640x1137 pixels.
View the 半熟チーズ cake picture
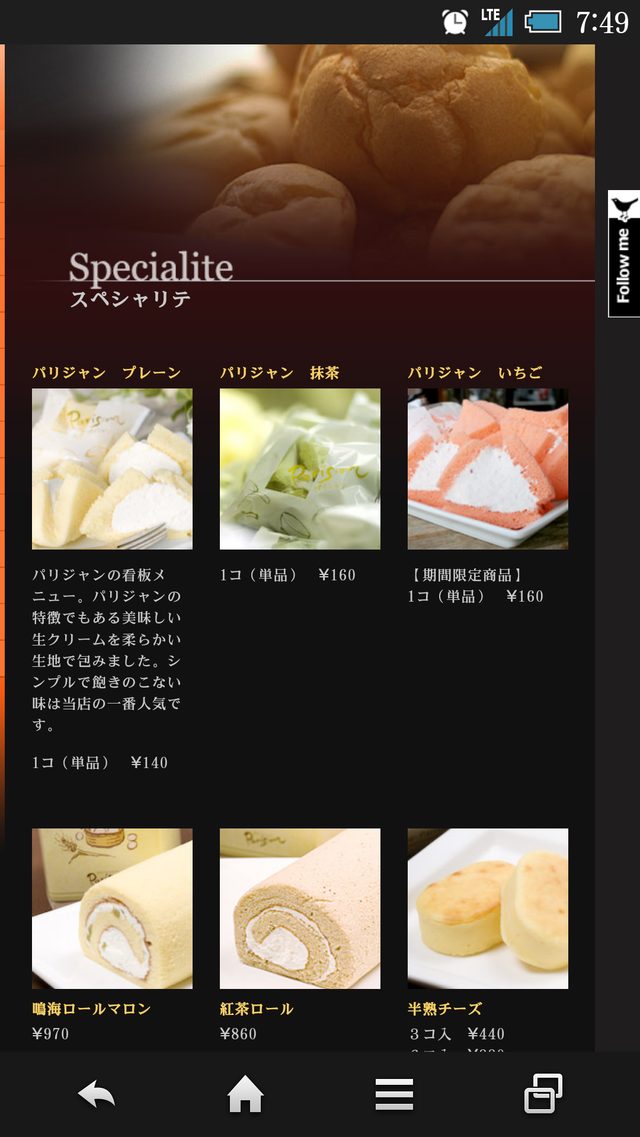coord(487,908)
